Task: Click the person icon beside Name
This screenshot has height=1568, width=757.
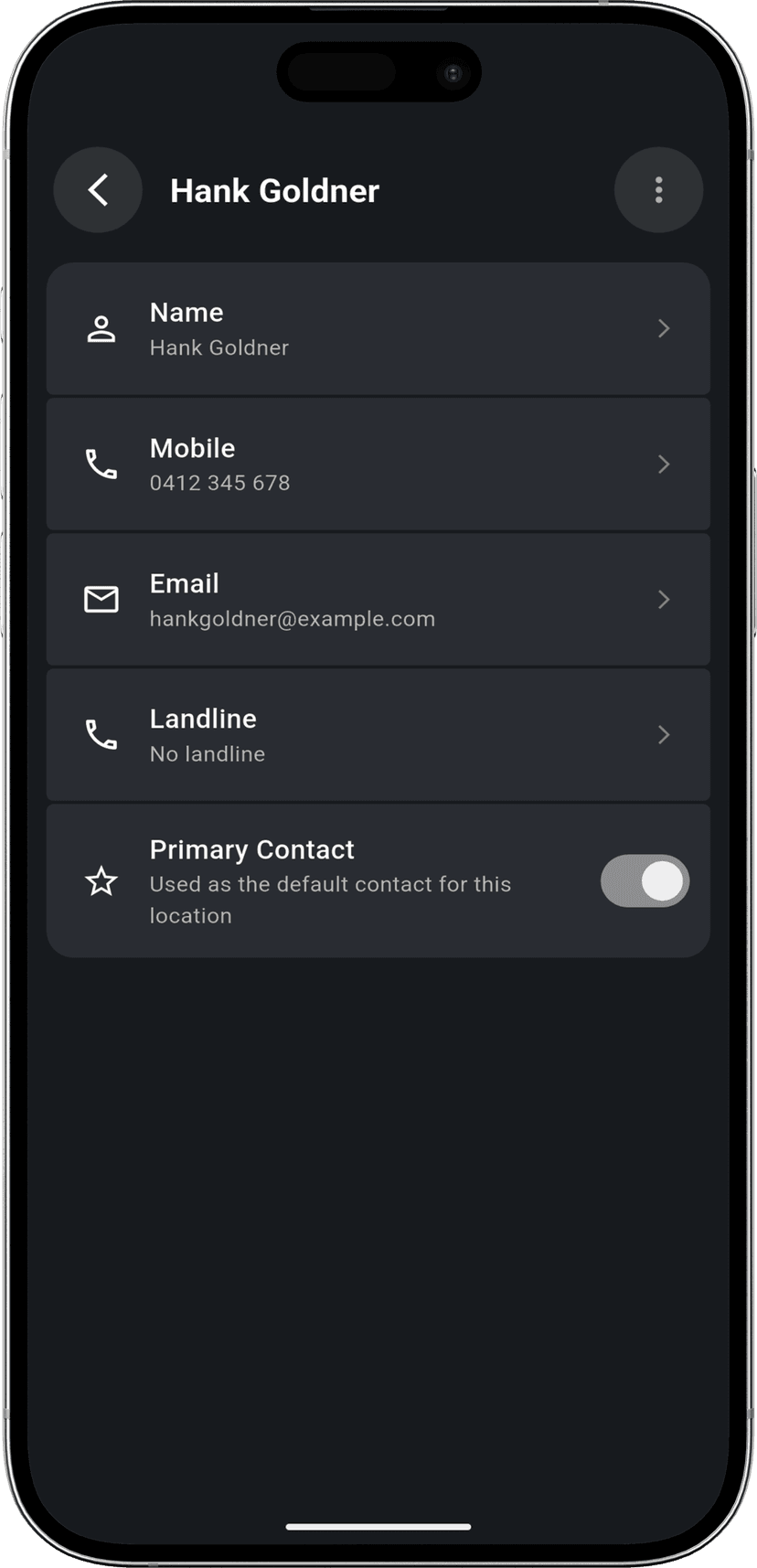Action: pos(101,328)
